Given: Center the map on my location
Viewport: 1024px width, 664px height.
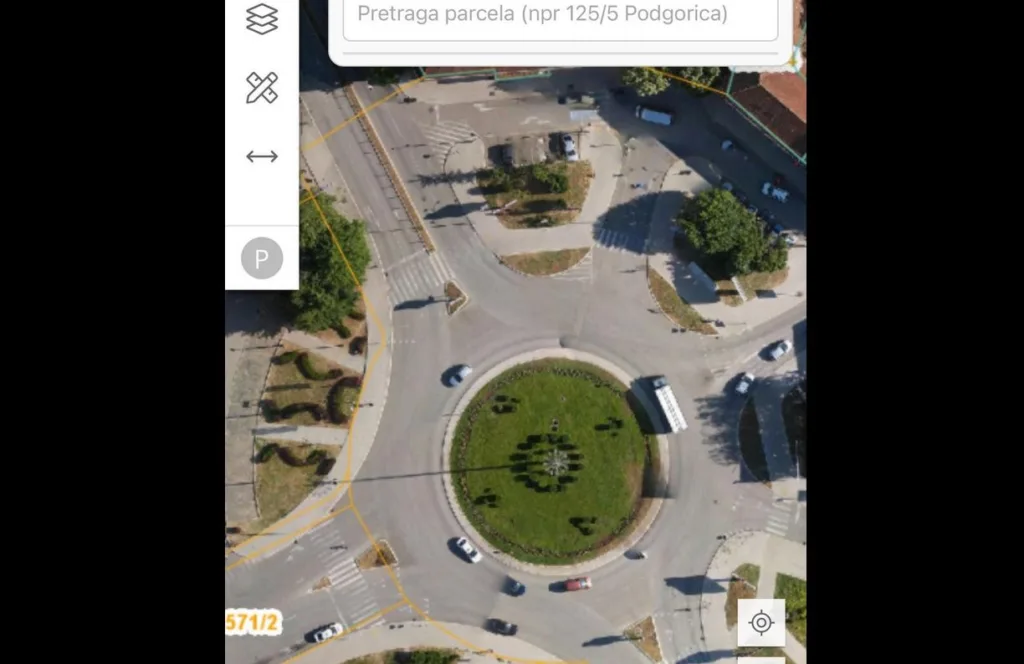Looking at the screenshot, I should (761, 623).
